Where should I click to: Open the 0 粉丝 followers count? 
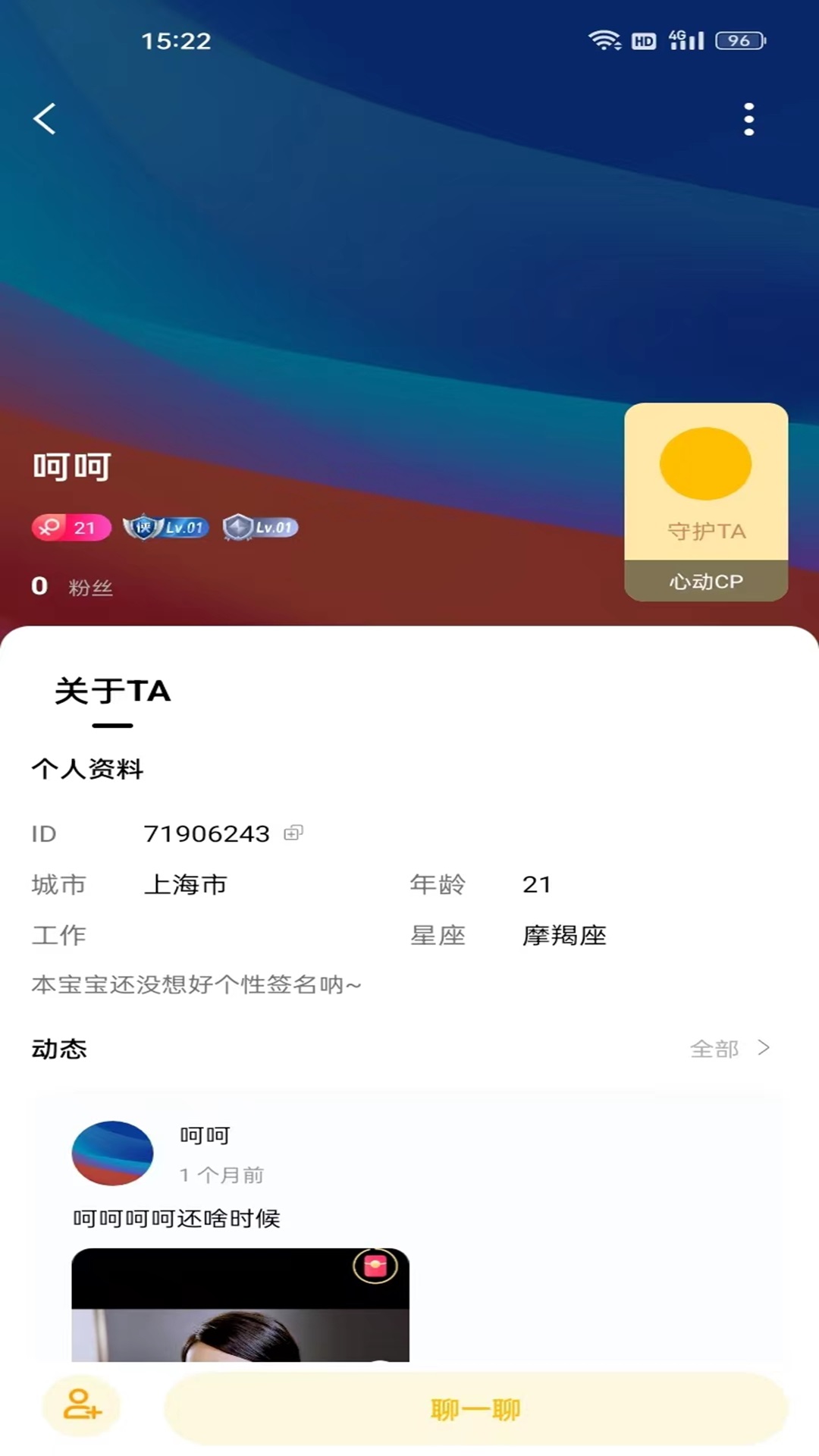coord(72,586)
